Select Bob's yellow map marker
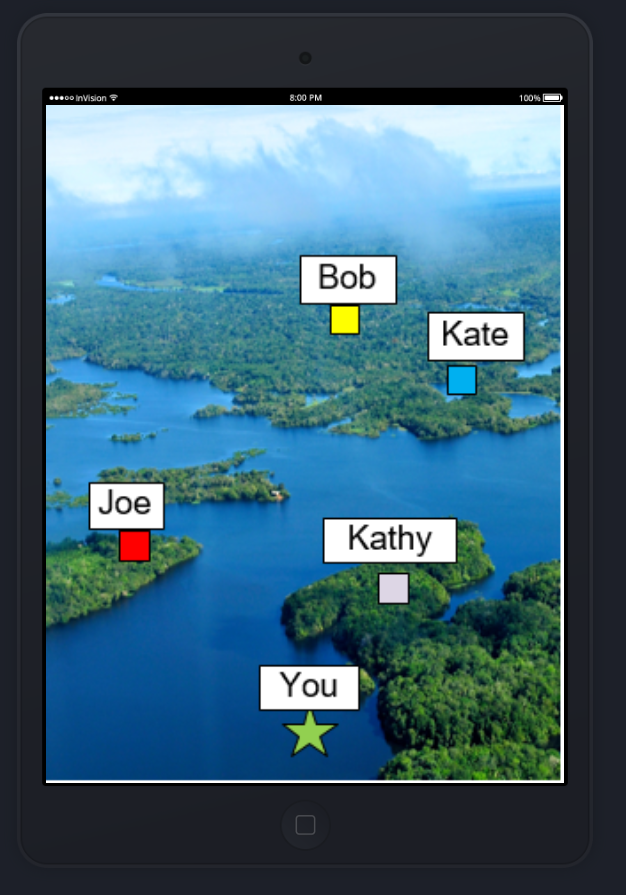This screenshot has width=626, height=895. coord(345,319)
